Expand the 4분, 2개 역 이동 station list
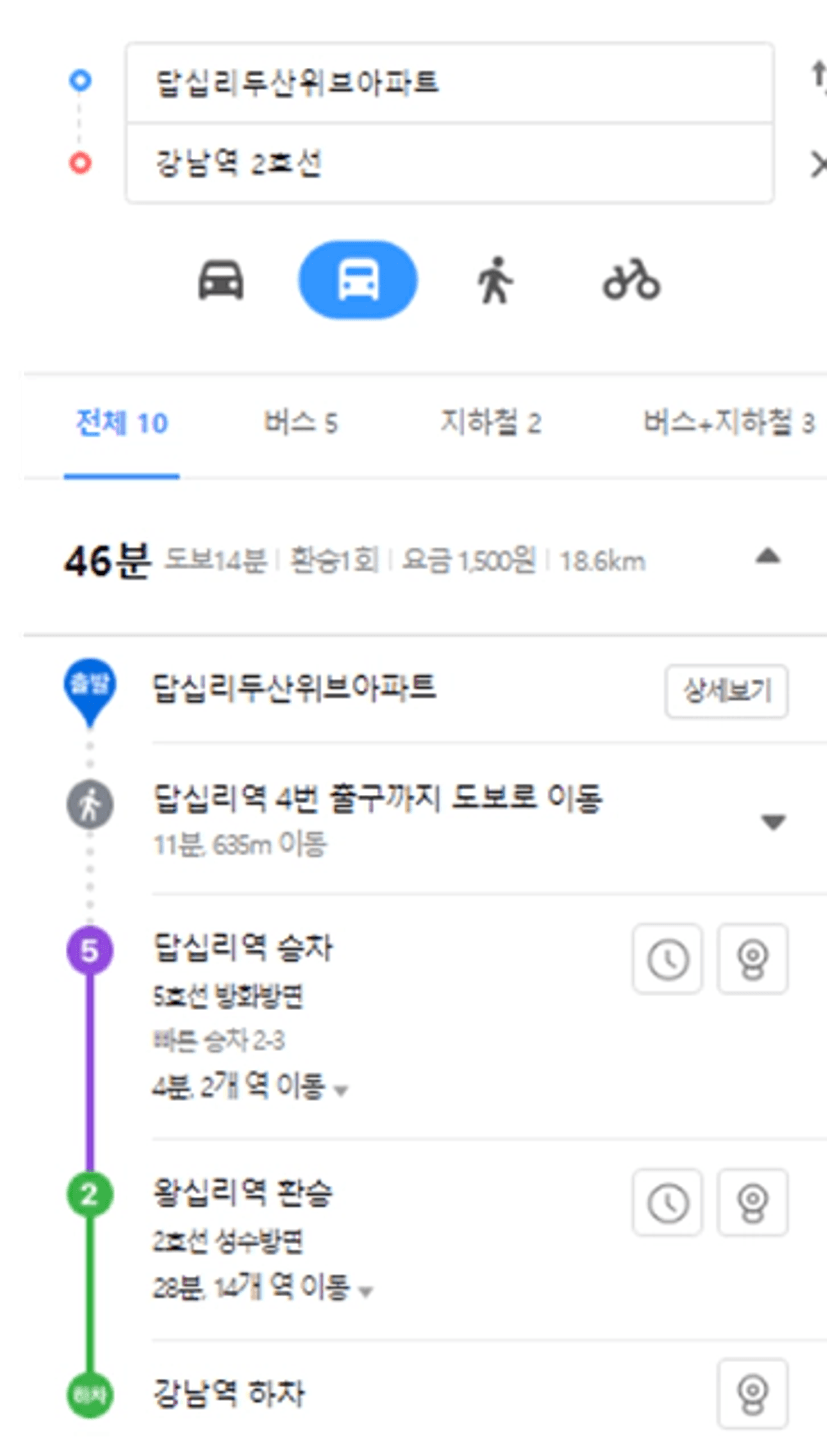Screen dimensions: 827x1440 (x=250, y=1088)
